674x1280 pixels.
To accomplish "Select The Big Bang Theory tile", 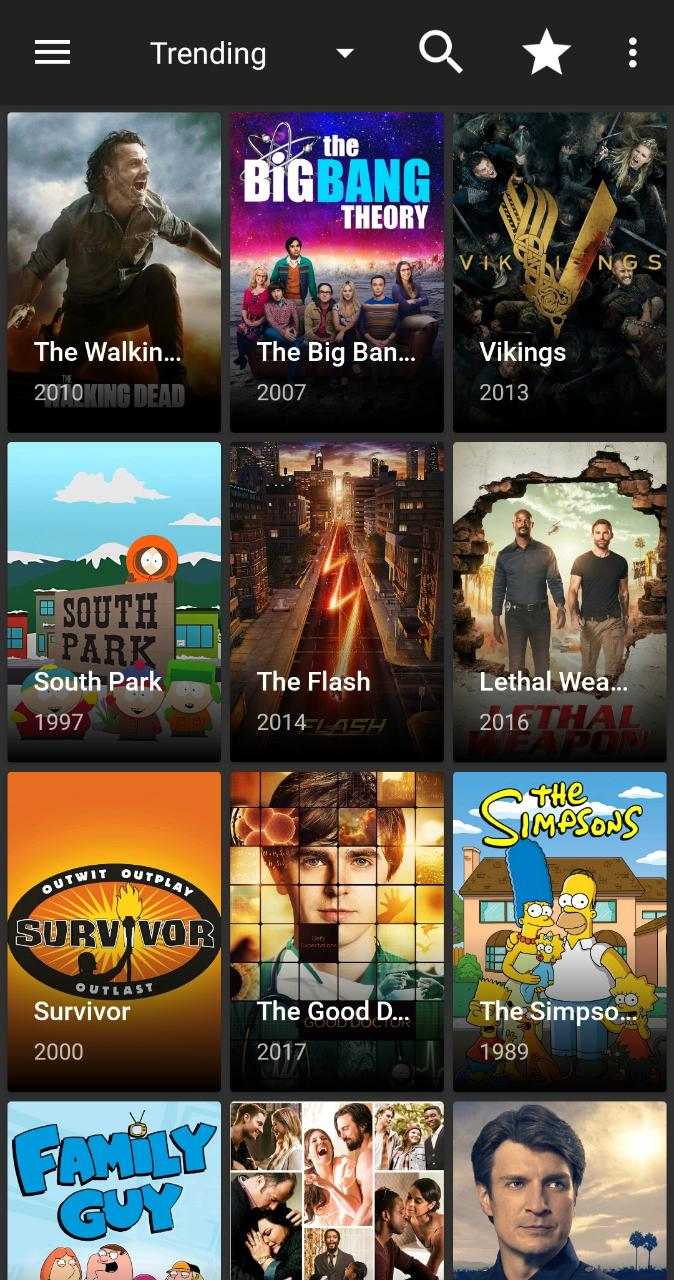I will (337, 272).
